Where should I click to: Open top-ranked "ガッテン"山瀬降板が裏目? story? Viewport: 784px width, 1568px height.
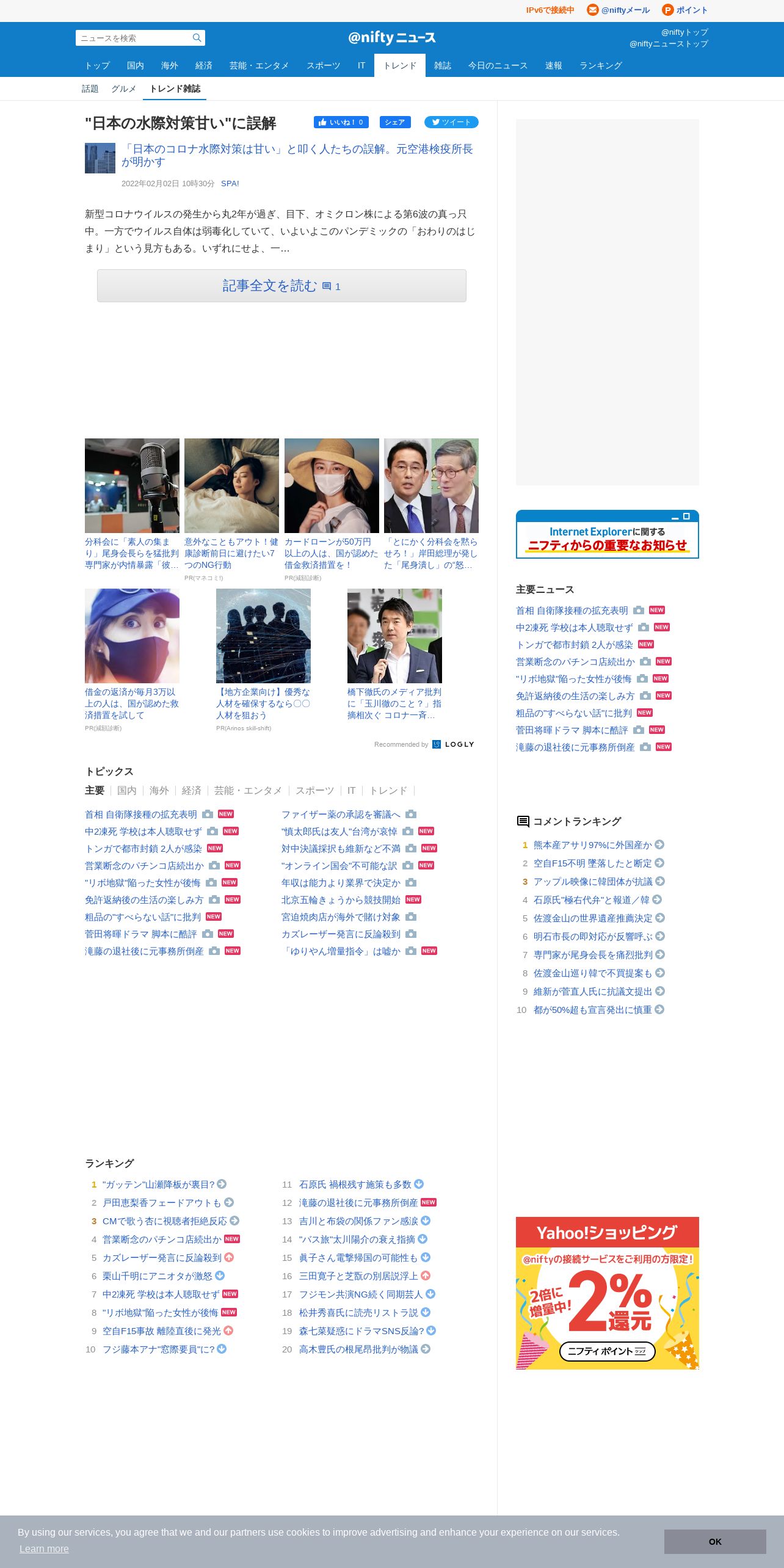159,1184
